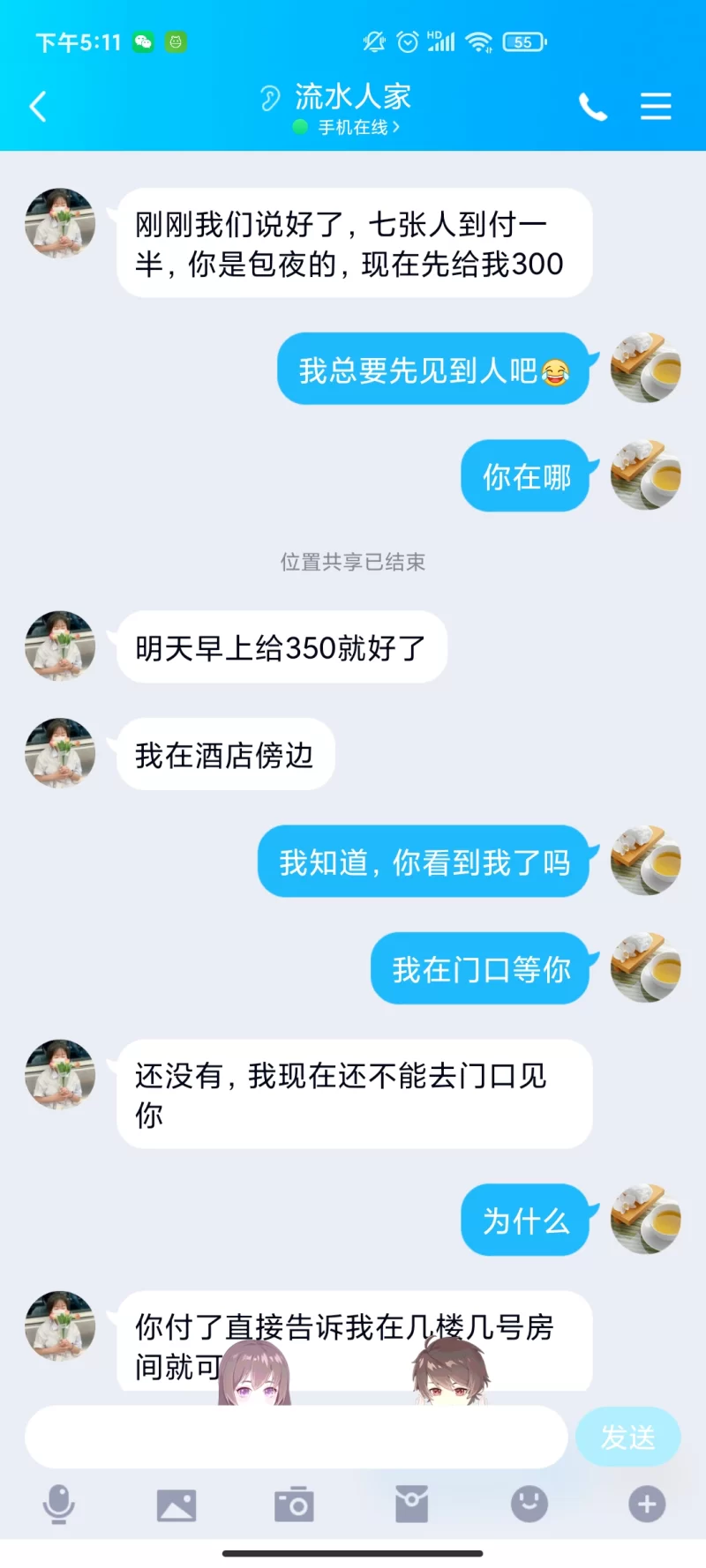Open the camera to take photo
This screenshot has width=706, height=1568.
[x=294, y=1505]
